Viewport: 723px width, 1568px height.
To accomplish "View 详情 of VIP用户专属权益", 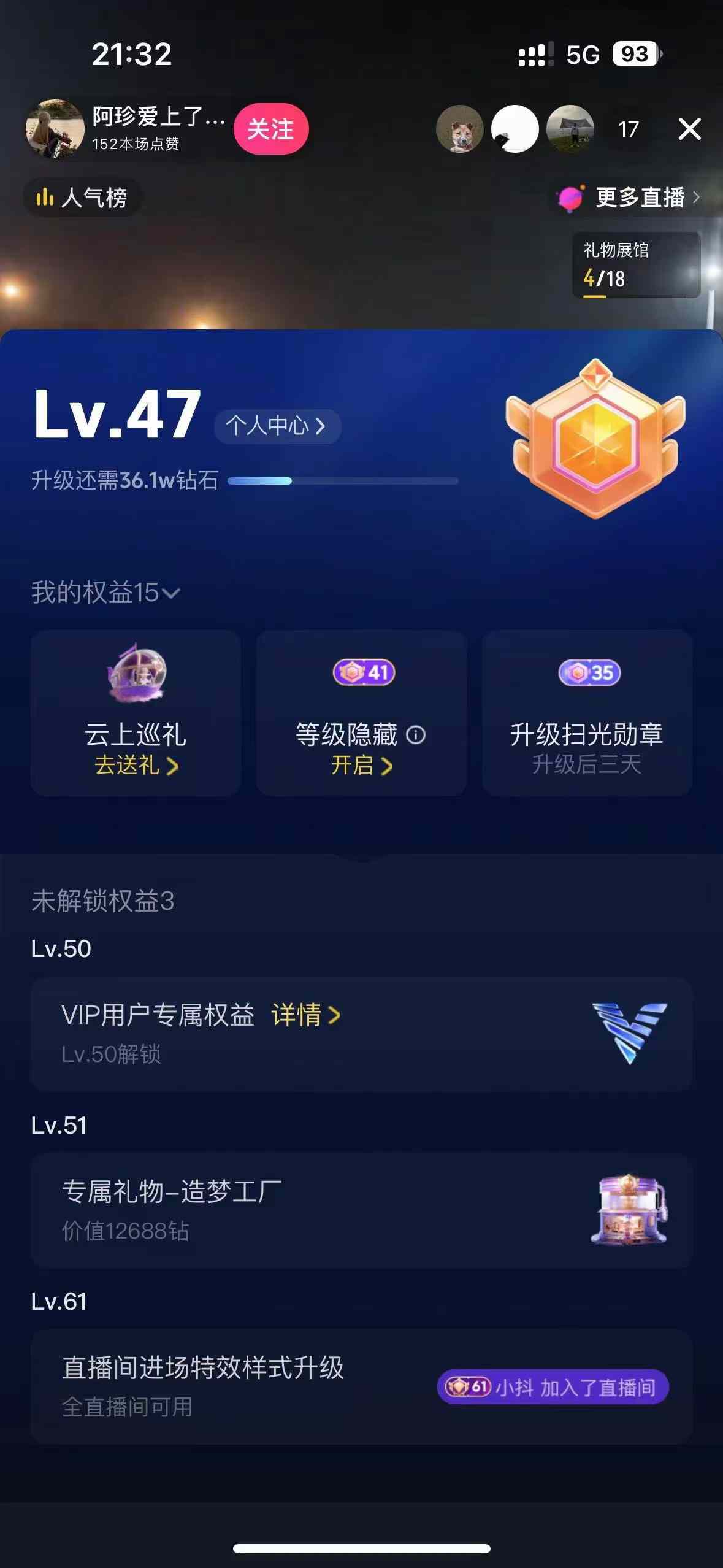I will (x=305, y=1015).
